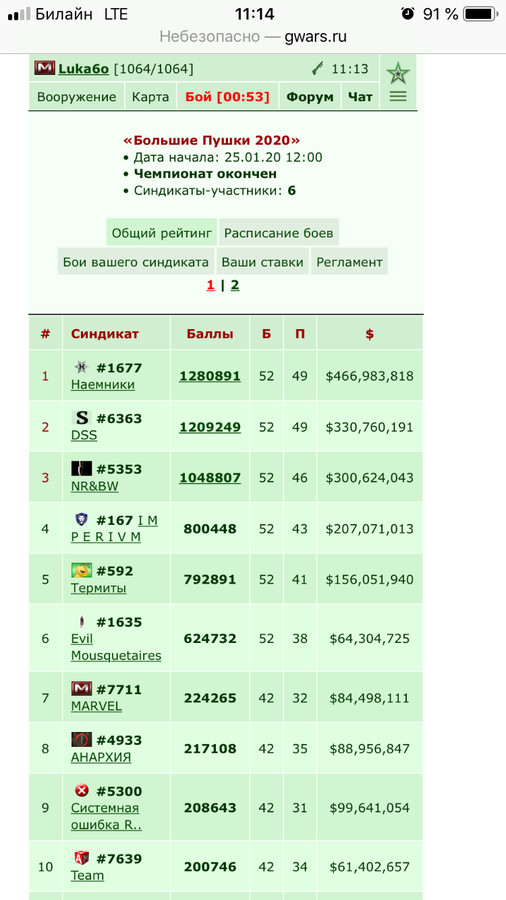
Task: Open the Наемники syndicate link
Action: tap(103, 385)
